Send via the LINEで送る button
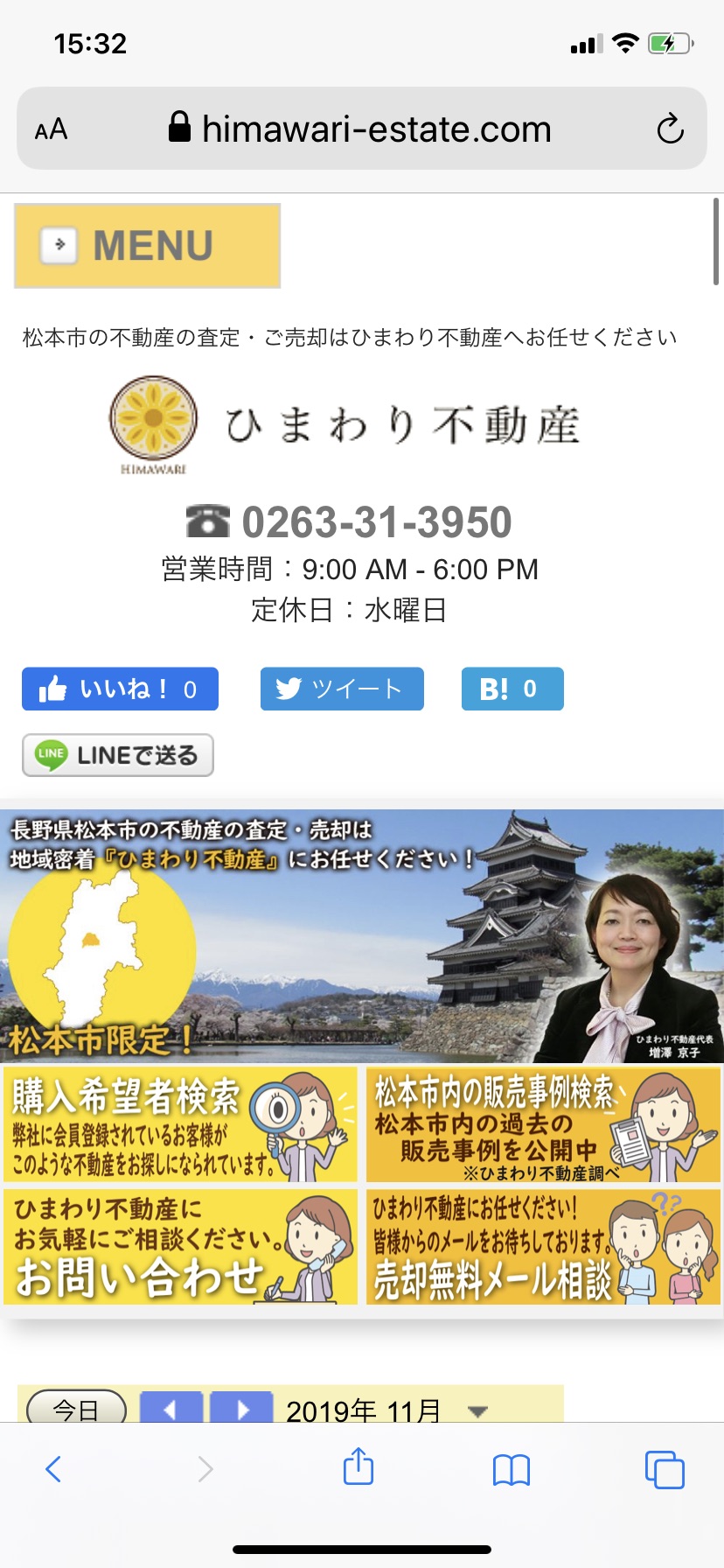This screenshot has width=724, height=1568. (x=118, y=755)
